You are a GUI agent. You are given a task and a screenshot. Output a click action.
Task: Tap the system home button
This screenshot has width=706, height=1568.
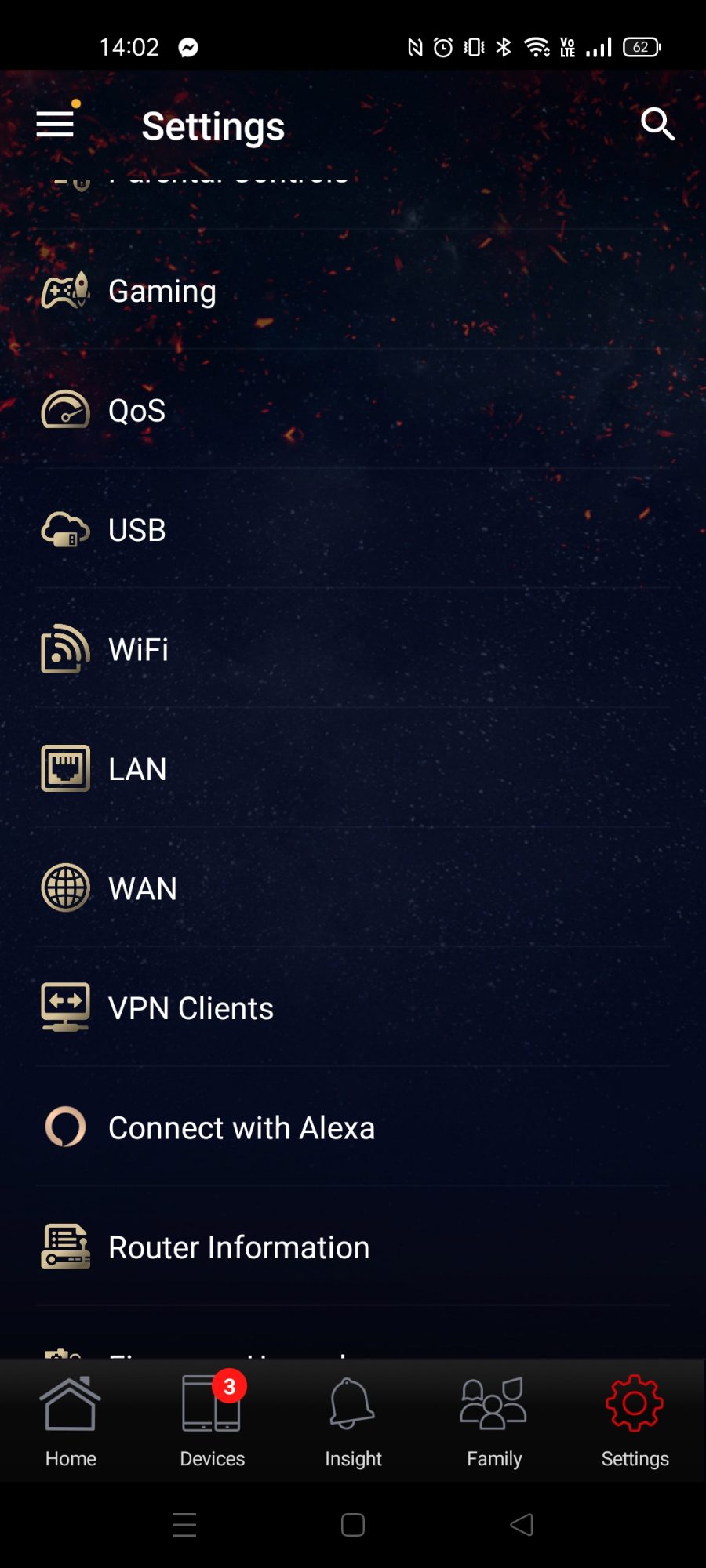click(353, 1525)
